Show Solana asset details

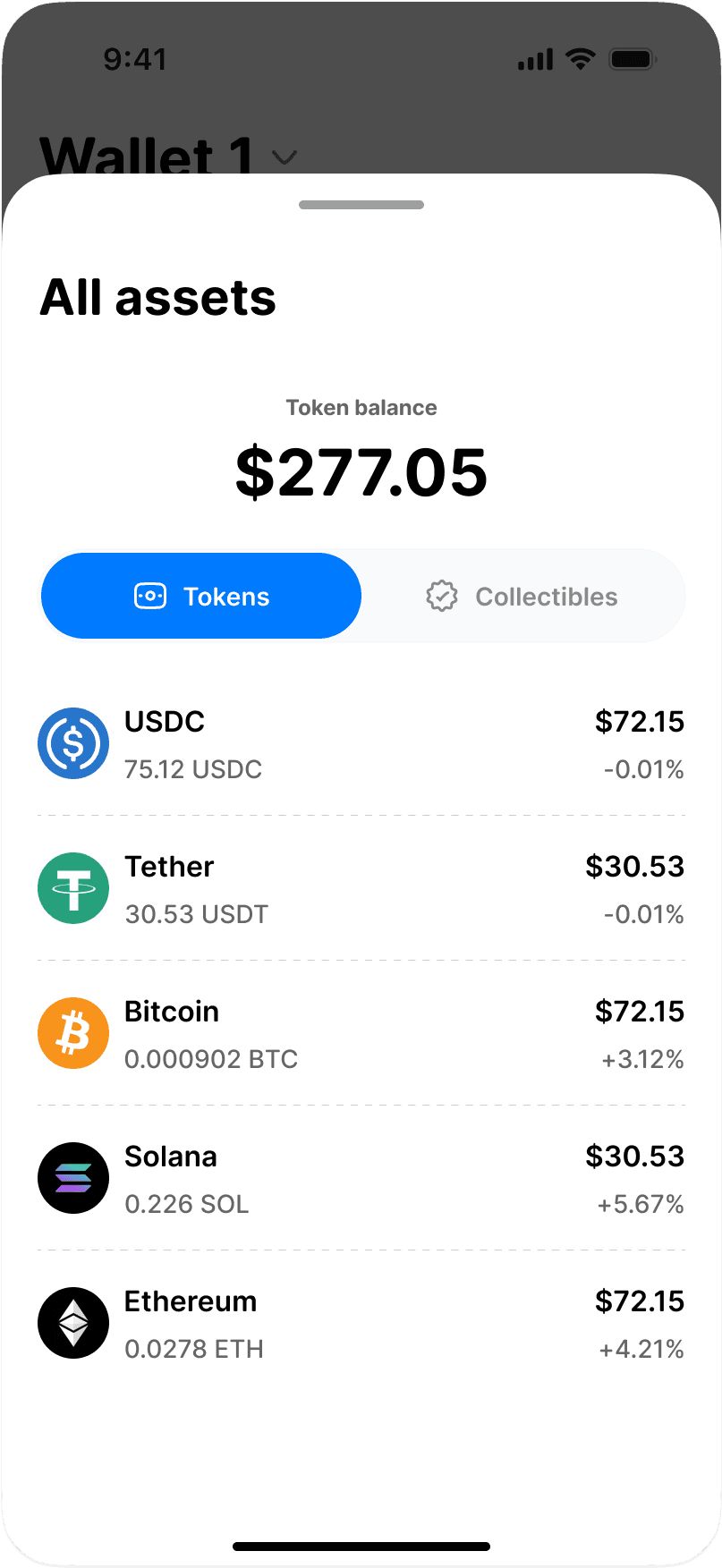coord(361,1179)
